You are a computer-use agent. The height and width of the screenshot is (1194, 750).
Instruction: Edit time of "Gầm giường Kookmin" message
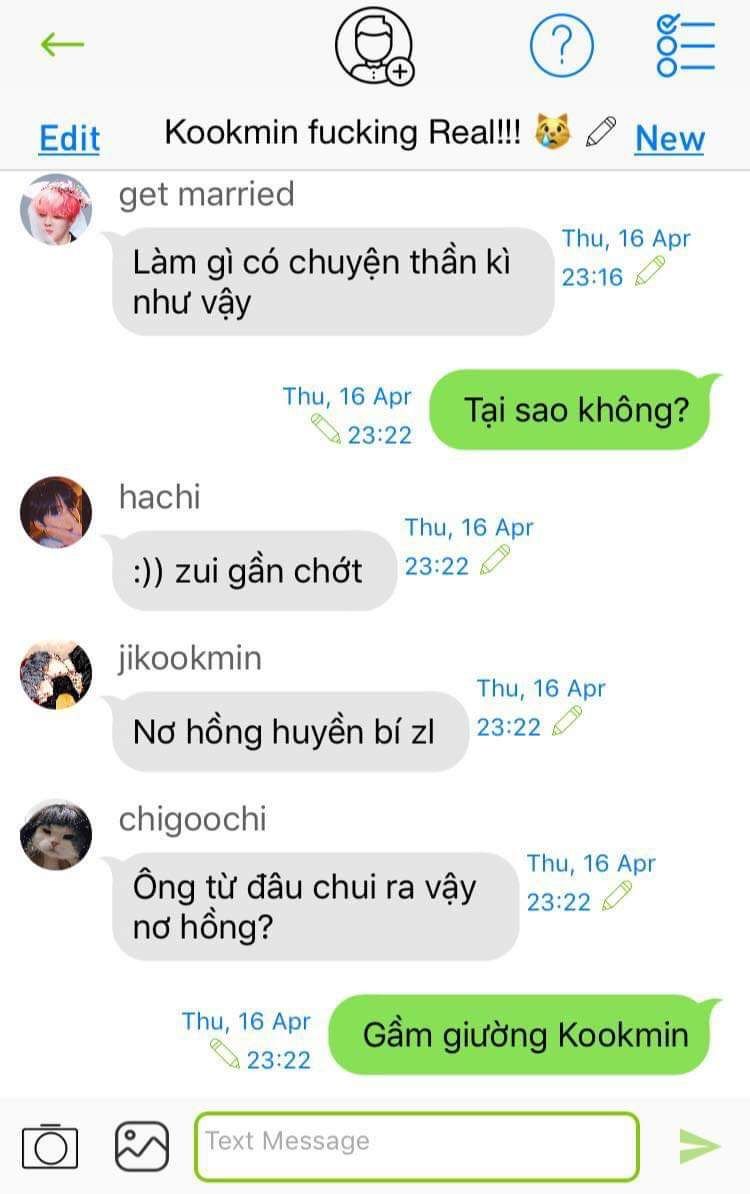coord(226,1054)
